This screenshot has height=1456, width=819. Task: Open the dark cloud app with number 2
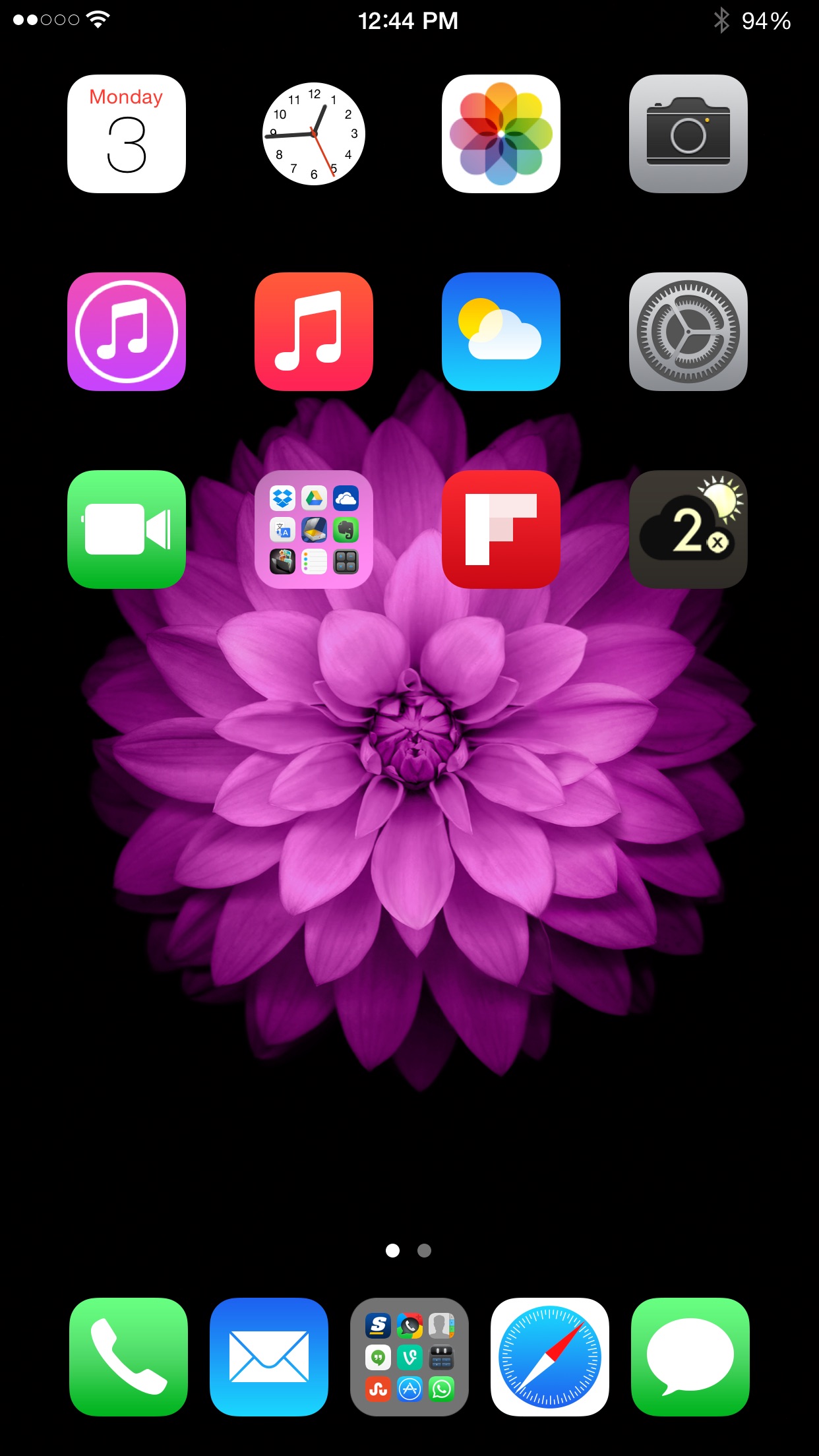coord(688,530)
